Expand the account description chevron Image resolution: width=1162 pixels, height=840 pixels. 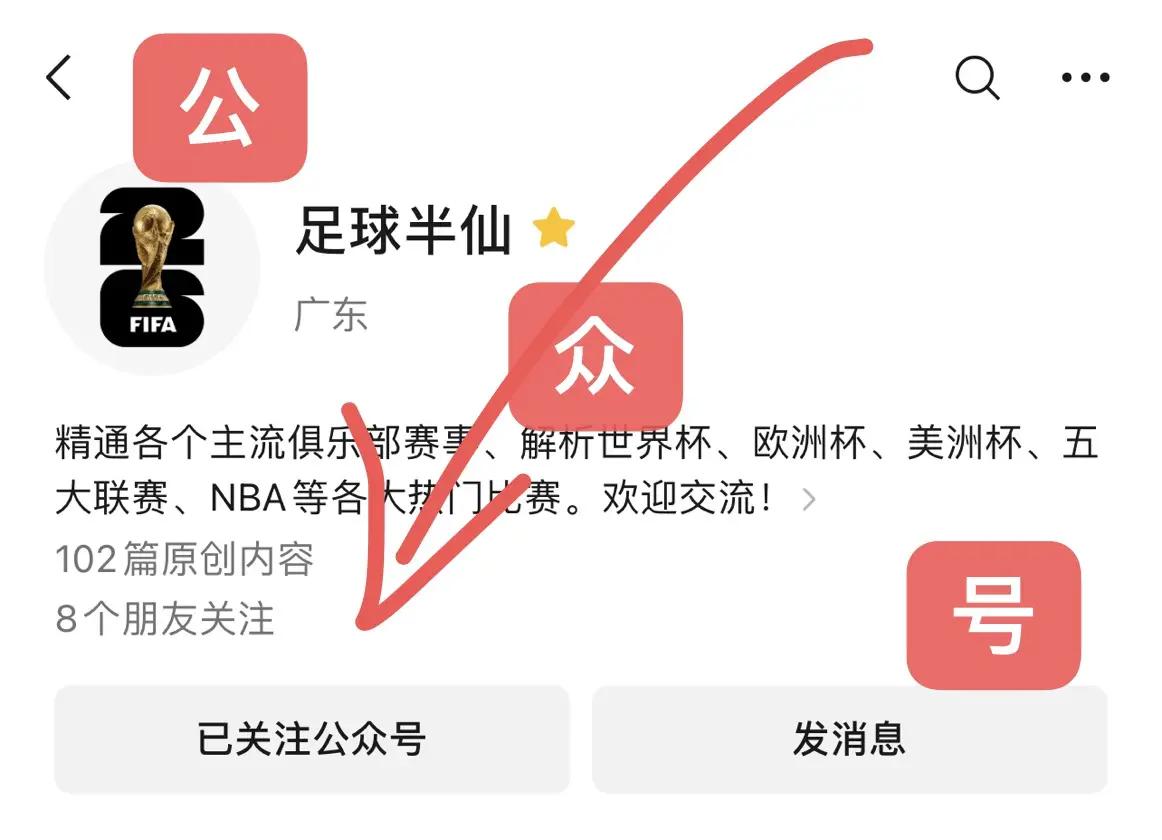tap(809, 499)
